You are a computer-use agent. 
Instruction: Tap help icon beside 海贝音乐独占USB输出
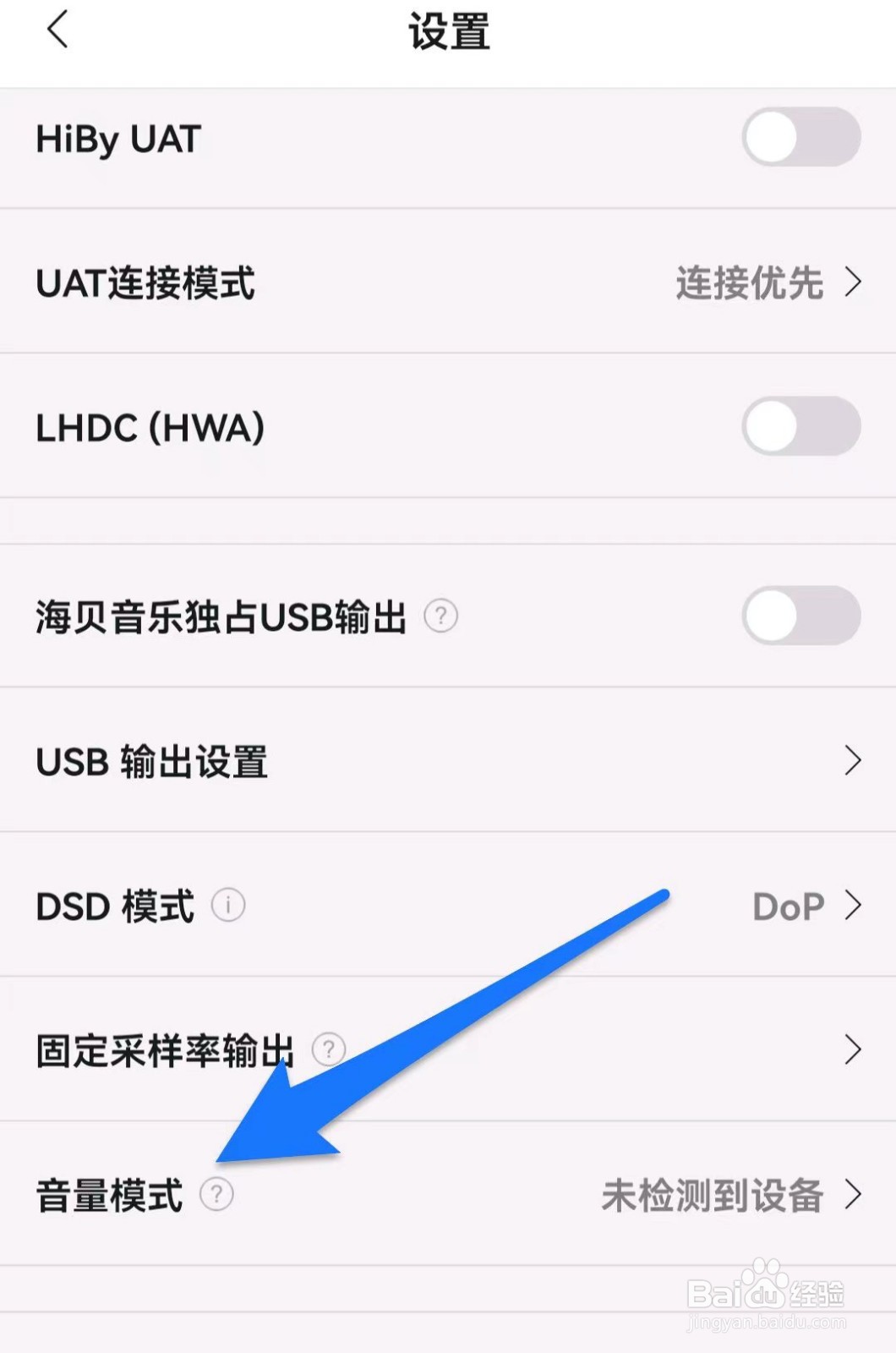click(x=443, y=617)
